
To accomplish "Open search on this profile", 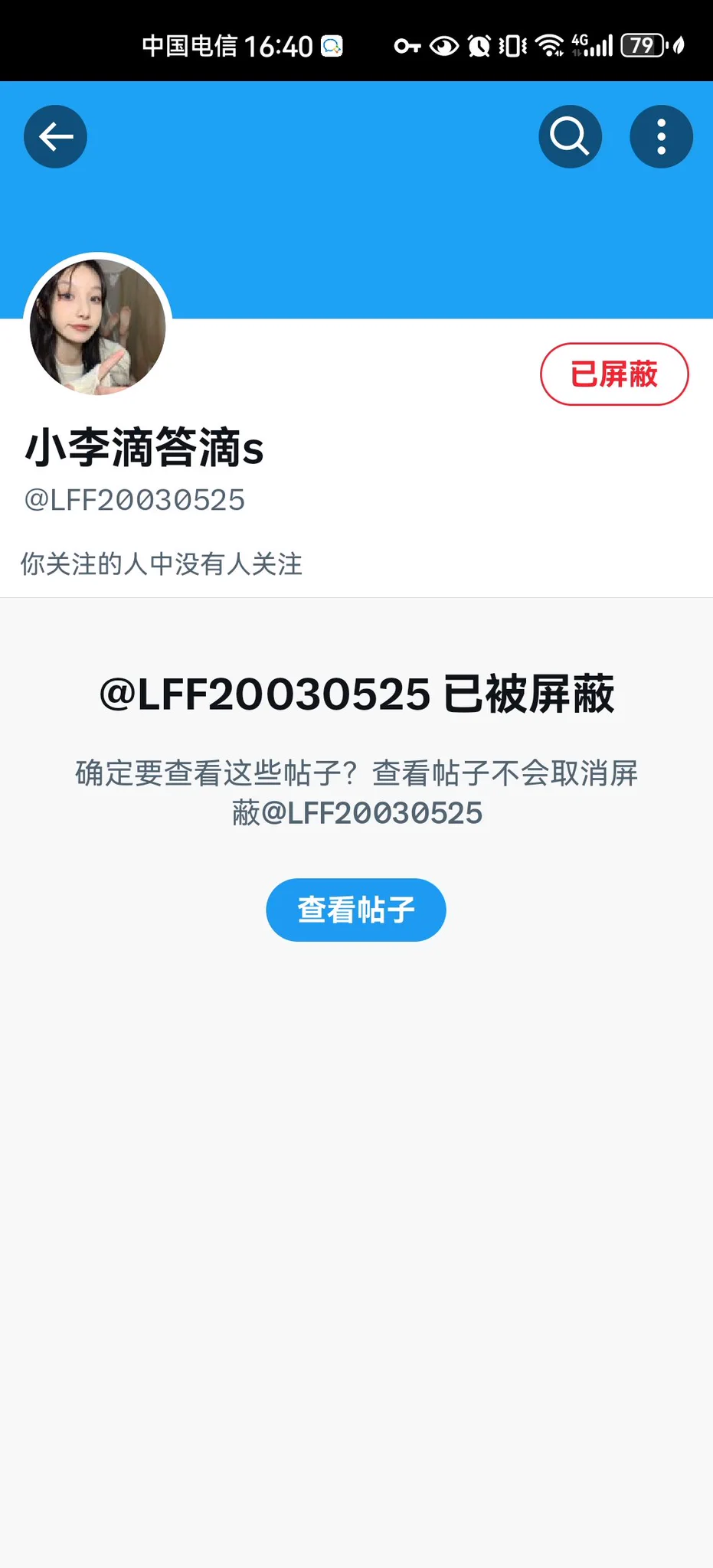I will 570,137.
